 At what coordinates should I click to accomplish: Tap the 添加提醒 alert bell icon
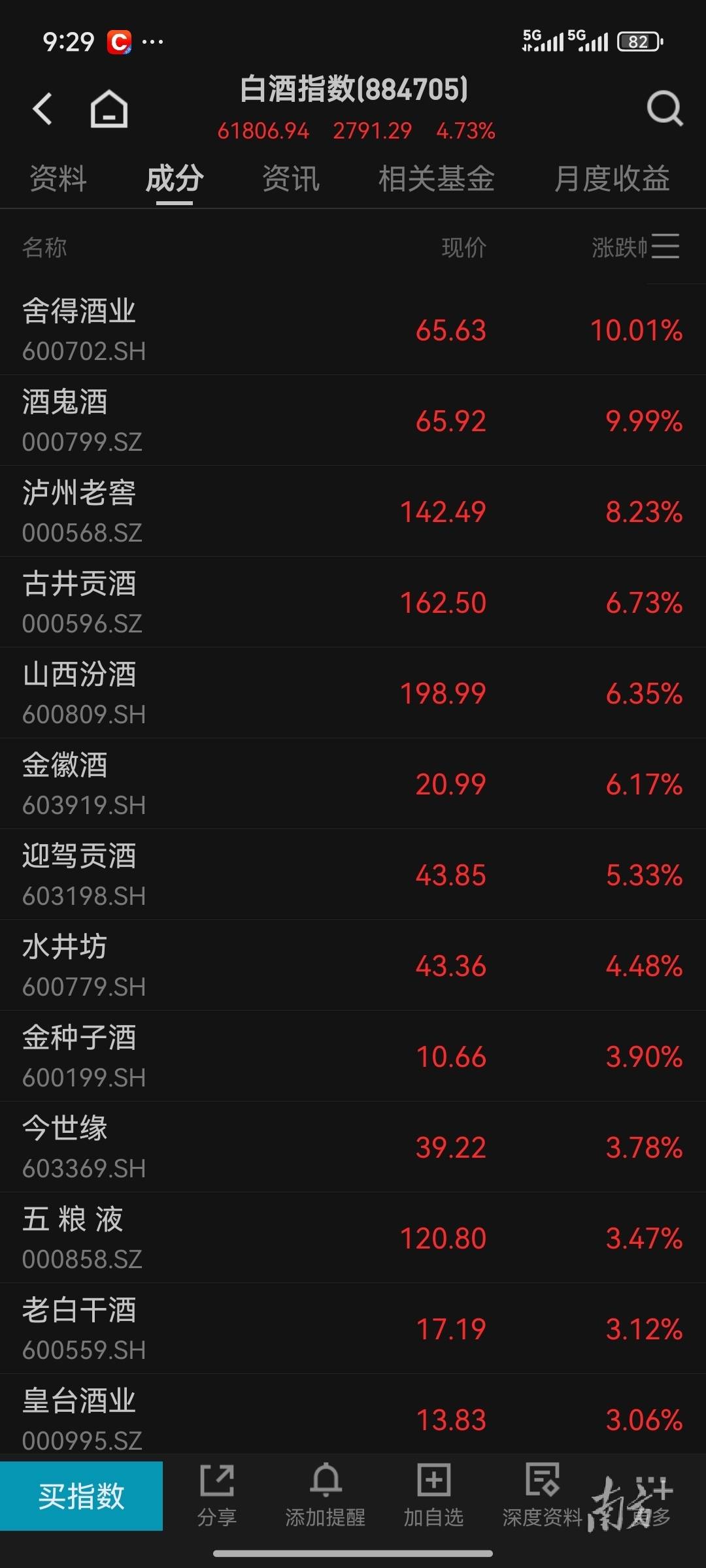[x=325, y=1496]
